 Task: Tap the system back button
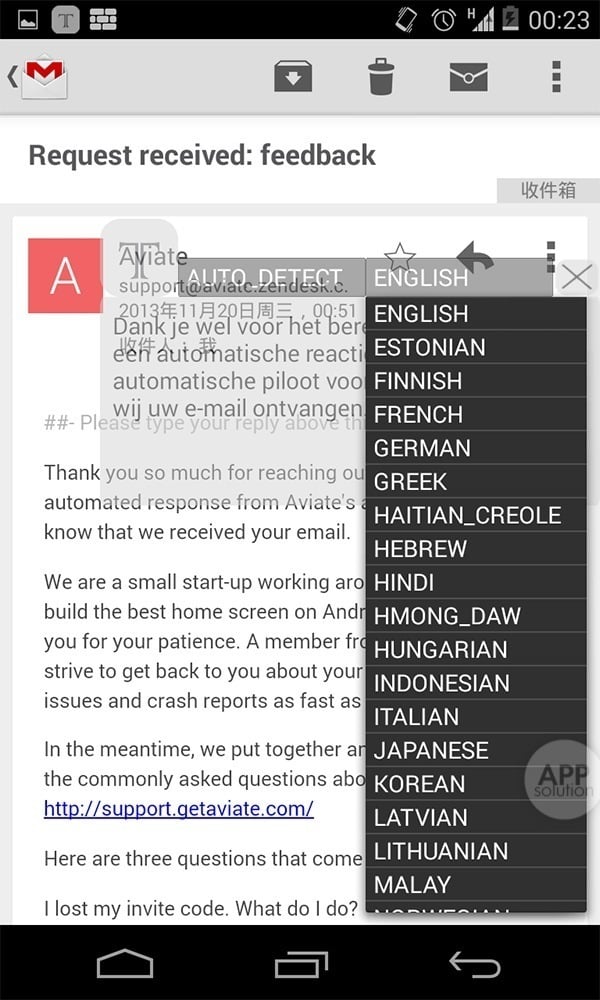[474, 963]
